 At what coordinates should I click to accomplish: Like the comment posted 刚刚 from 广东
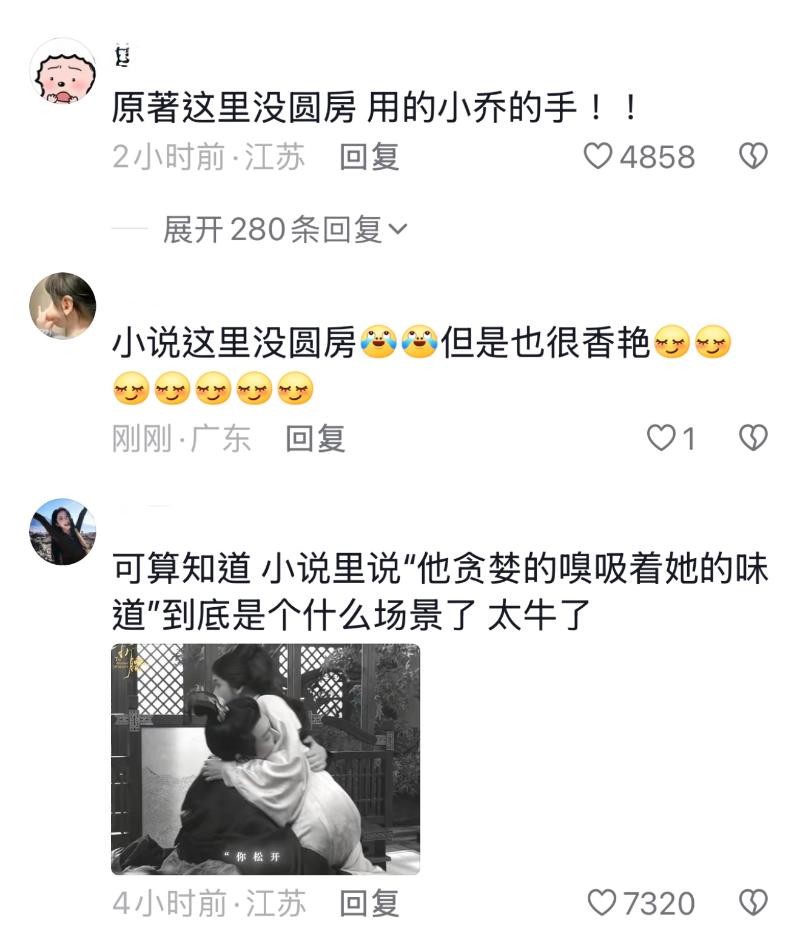coord(661,438)
